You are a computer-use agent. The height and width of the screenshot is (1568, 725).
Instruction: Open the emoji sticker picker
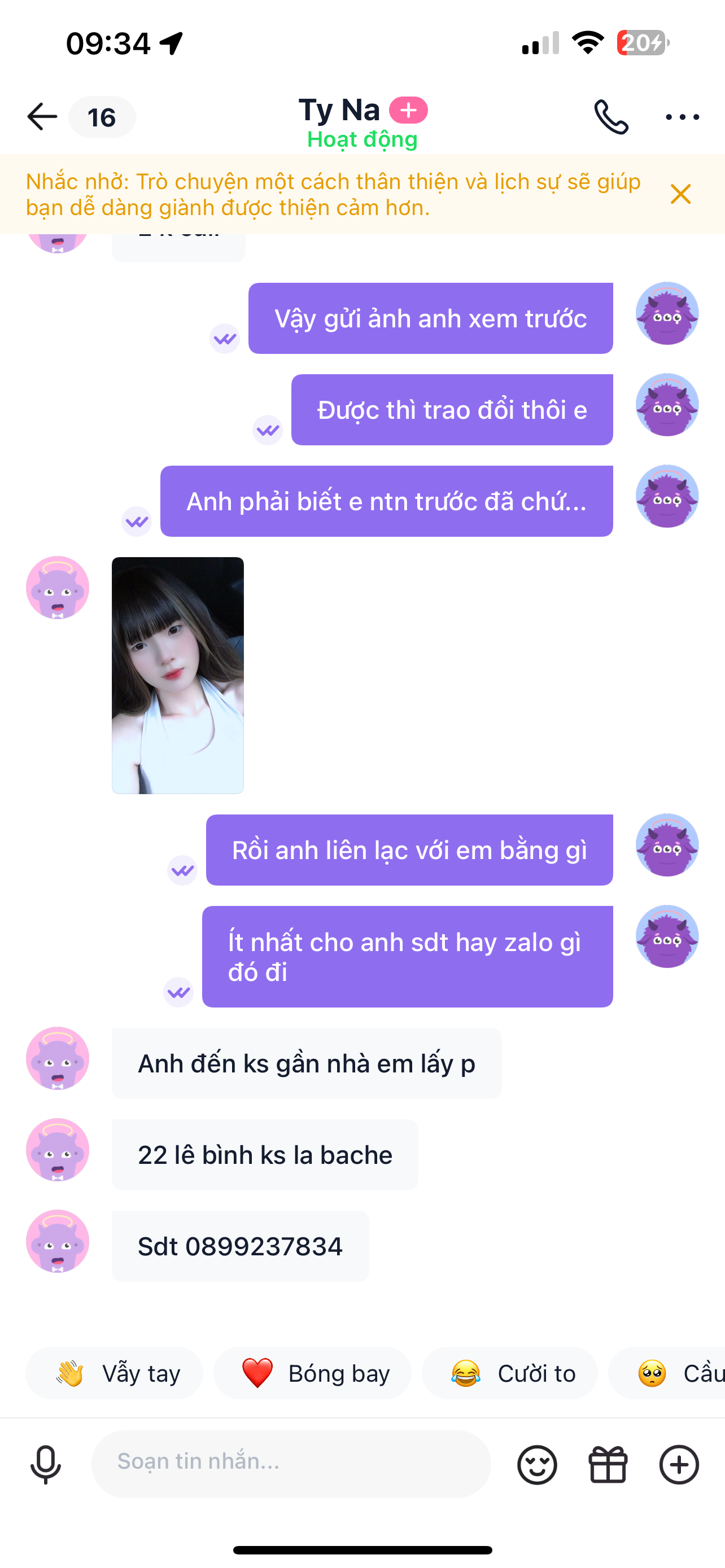pos(537,1464)
